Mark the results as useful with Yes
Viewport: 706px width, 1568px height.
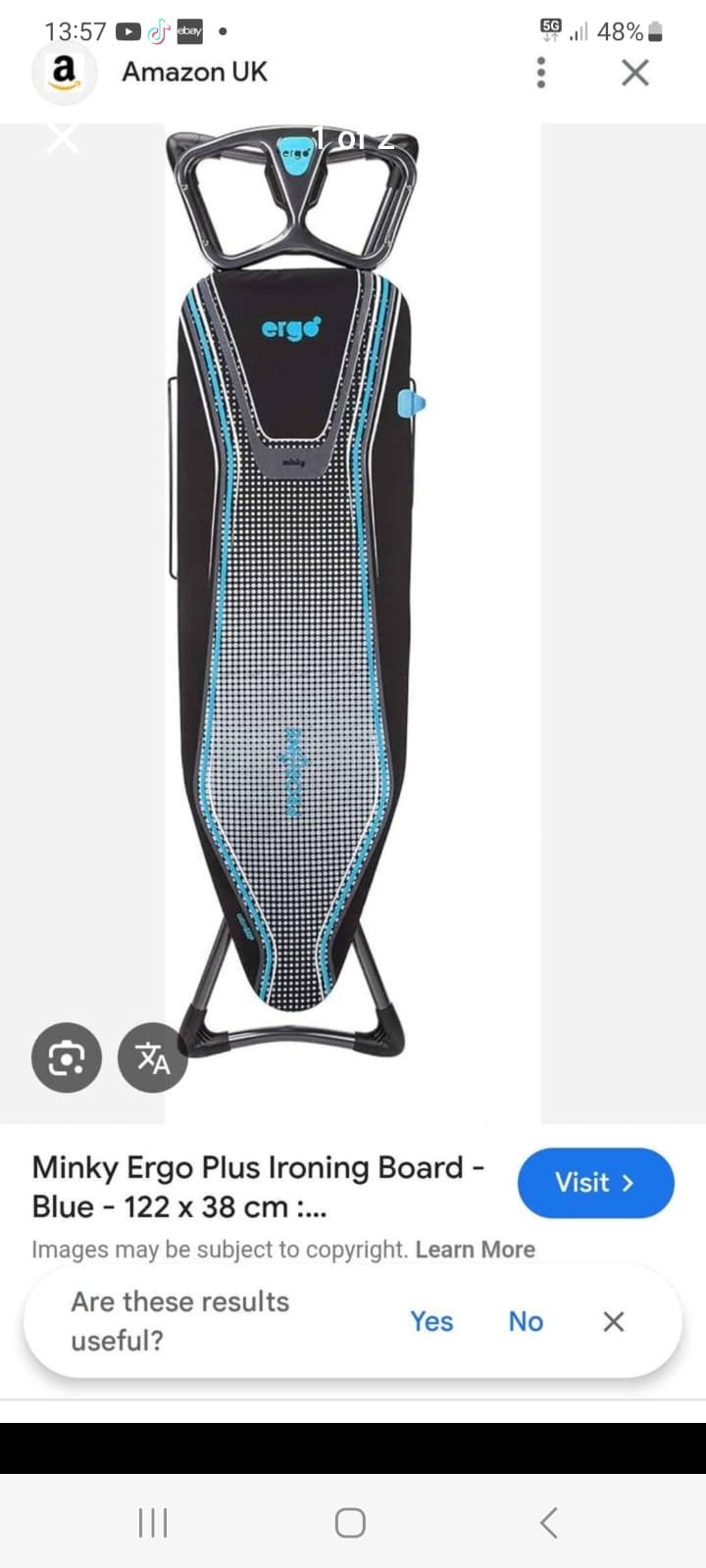tap(431, 1321)
